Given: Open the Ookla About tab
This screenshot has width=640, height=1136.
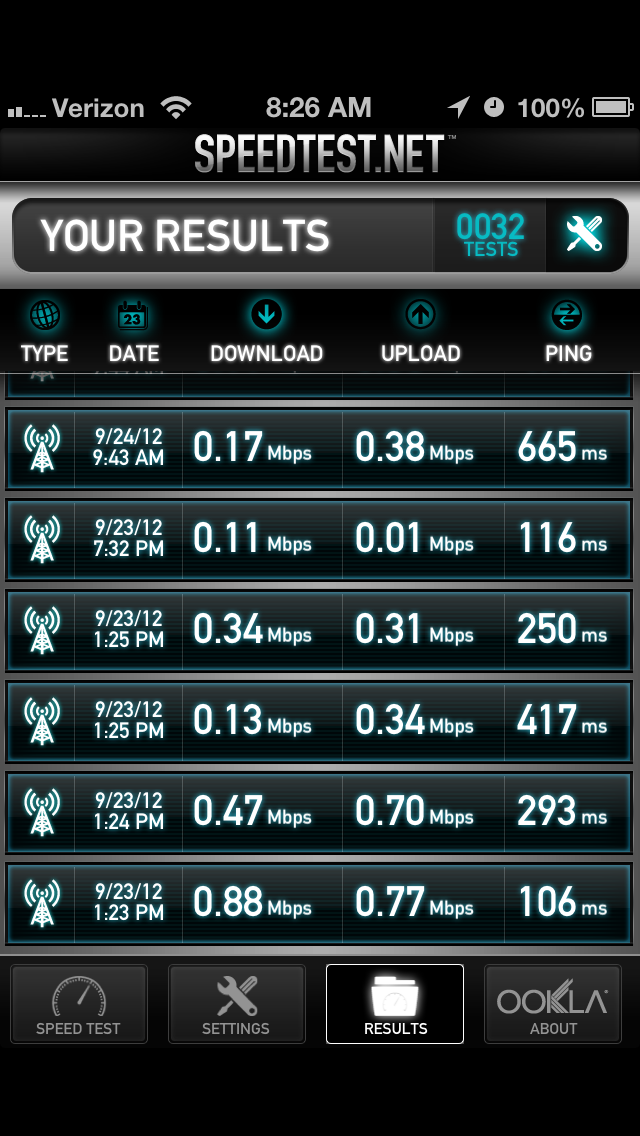Looking at the screenshot, I should 553,1003.
